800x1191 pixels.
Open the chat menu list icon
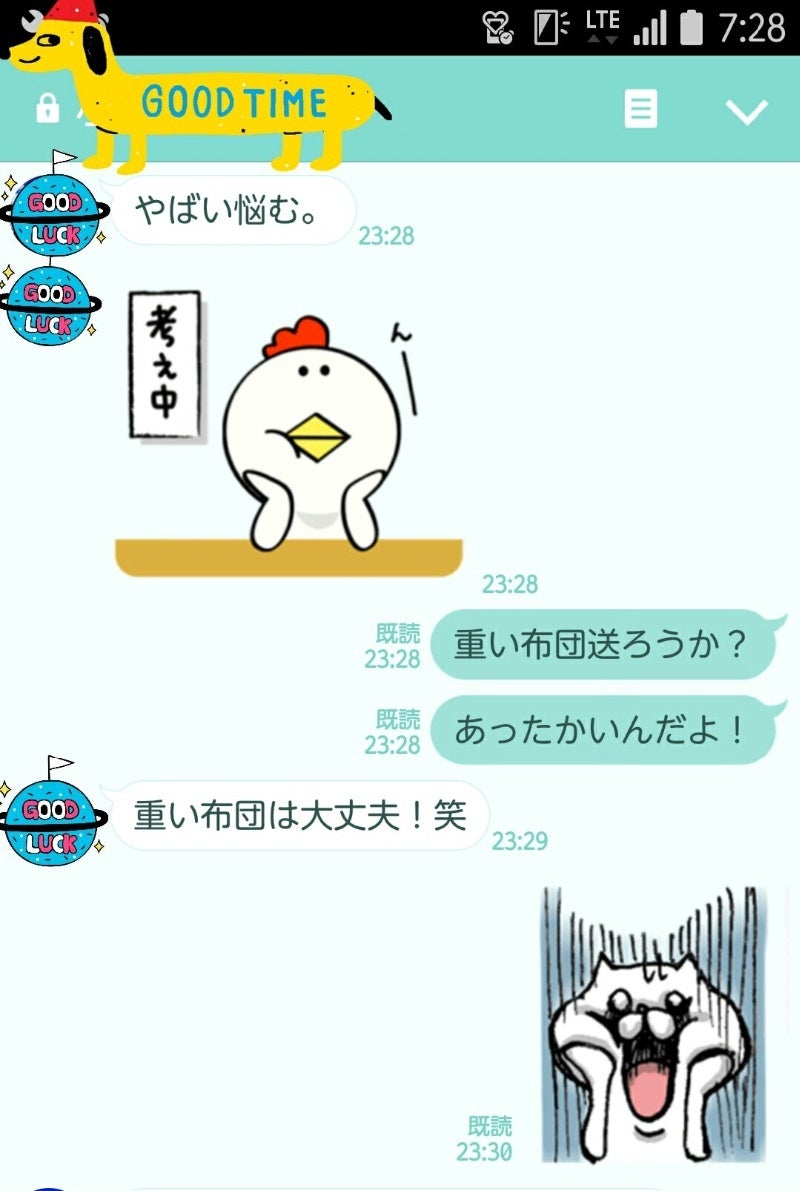(641, 109)
